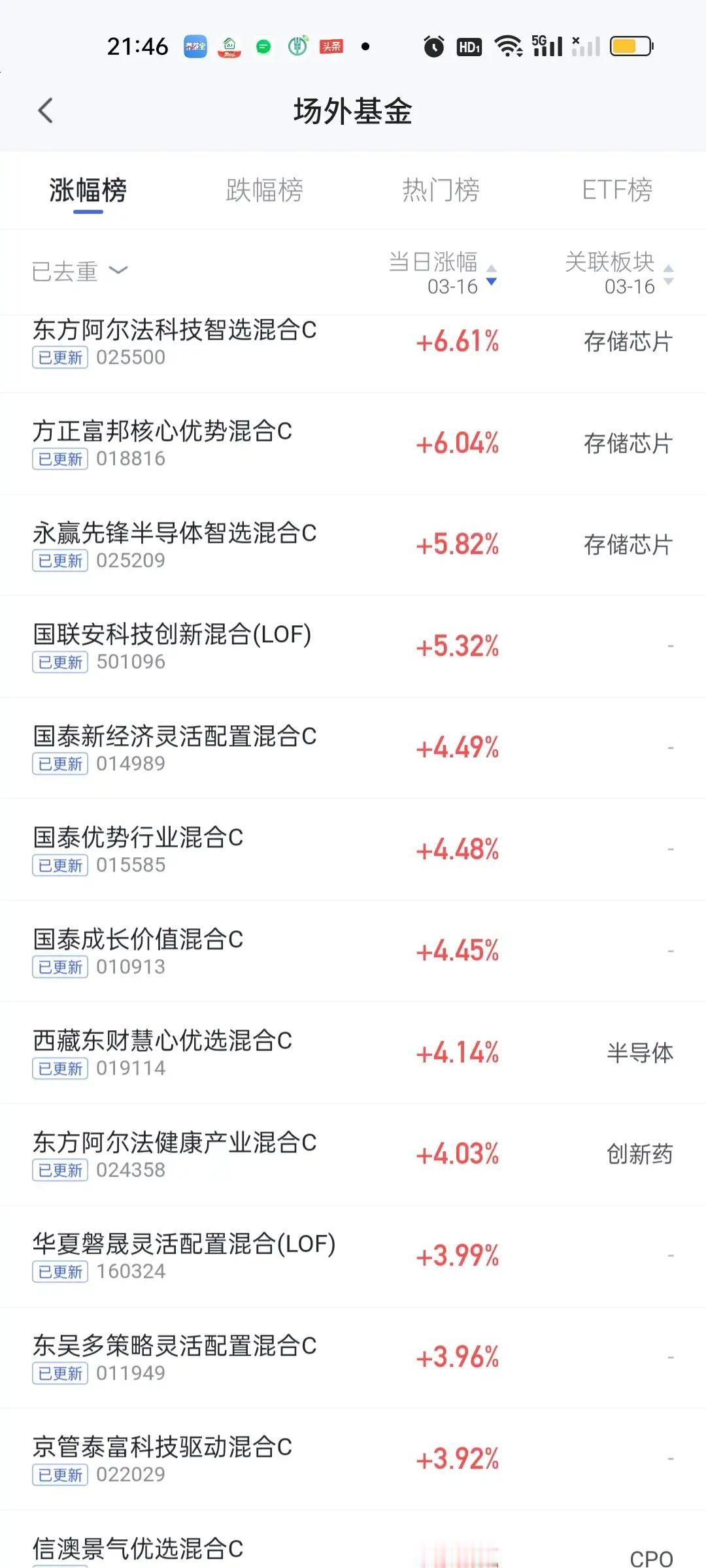
Task: Go back from 场外基金 page
Action: tap(45, 110)
